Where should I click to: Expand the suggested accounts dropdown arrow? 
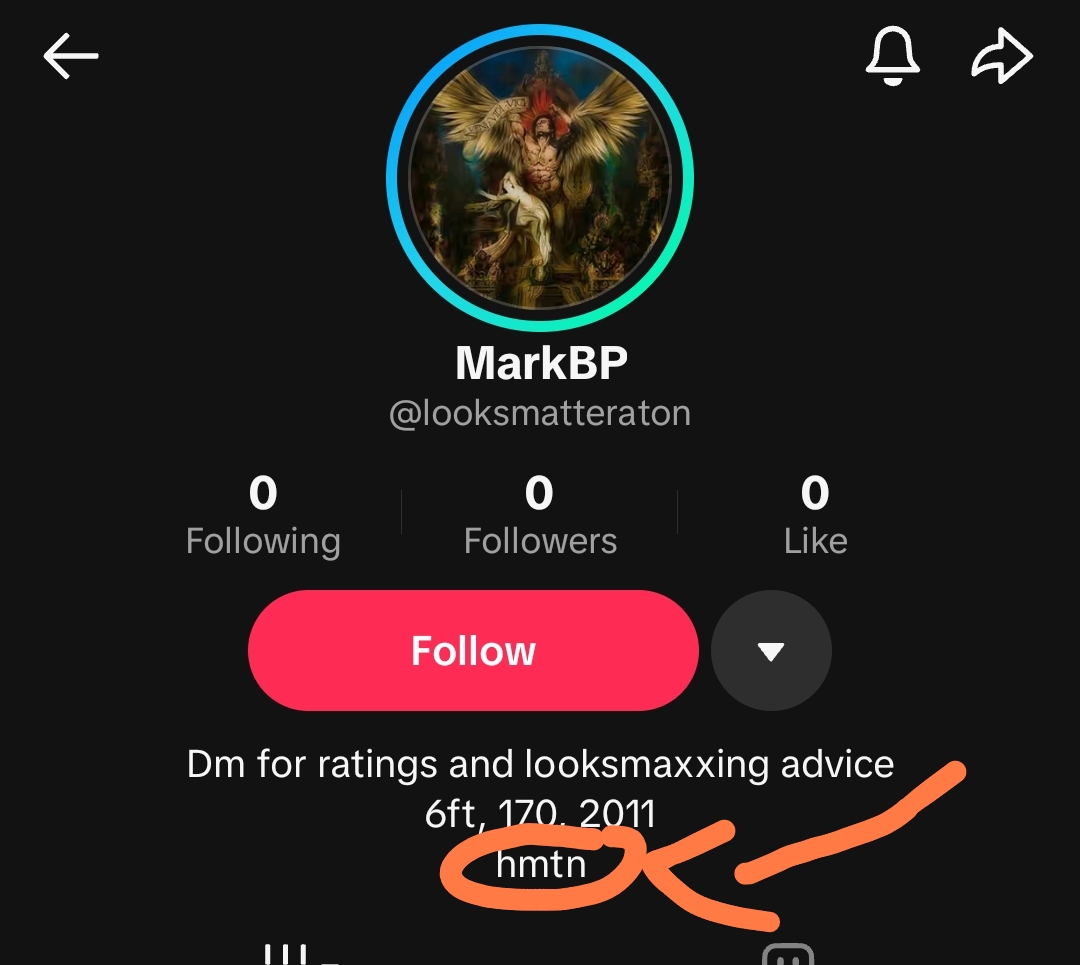770,651
